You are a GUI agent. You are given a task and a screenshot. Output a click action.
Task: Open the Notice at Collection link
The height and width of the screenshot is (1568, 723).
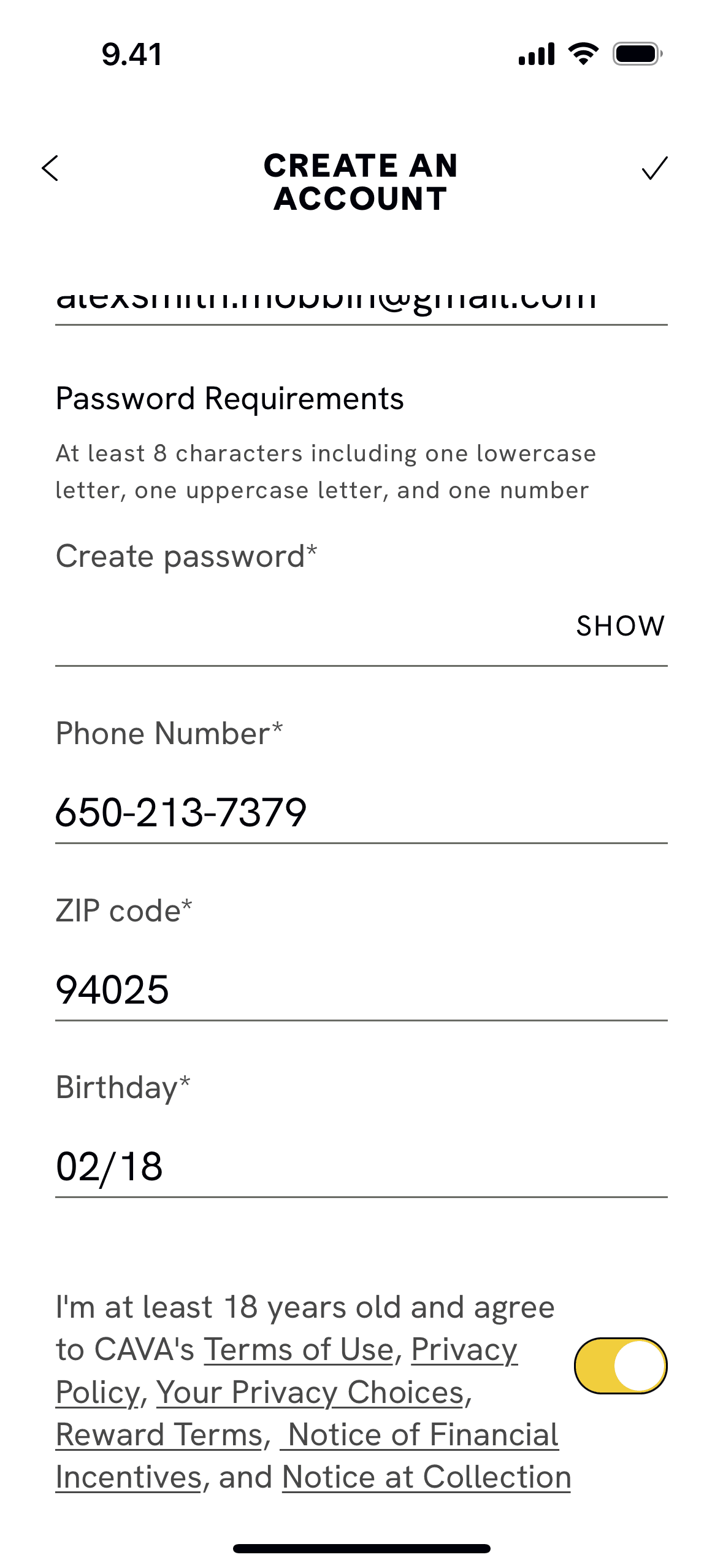[x=426, y=1477]
